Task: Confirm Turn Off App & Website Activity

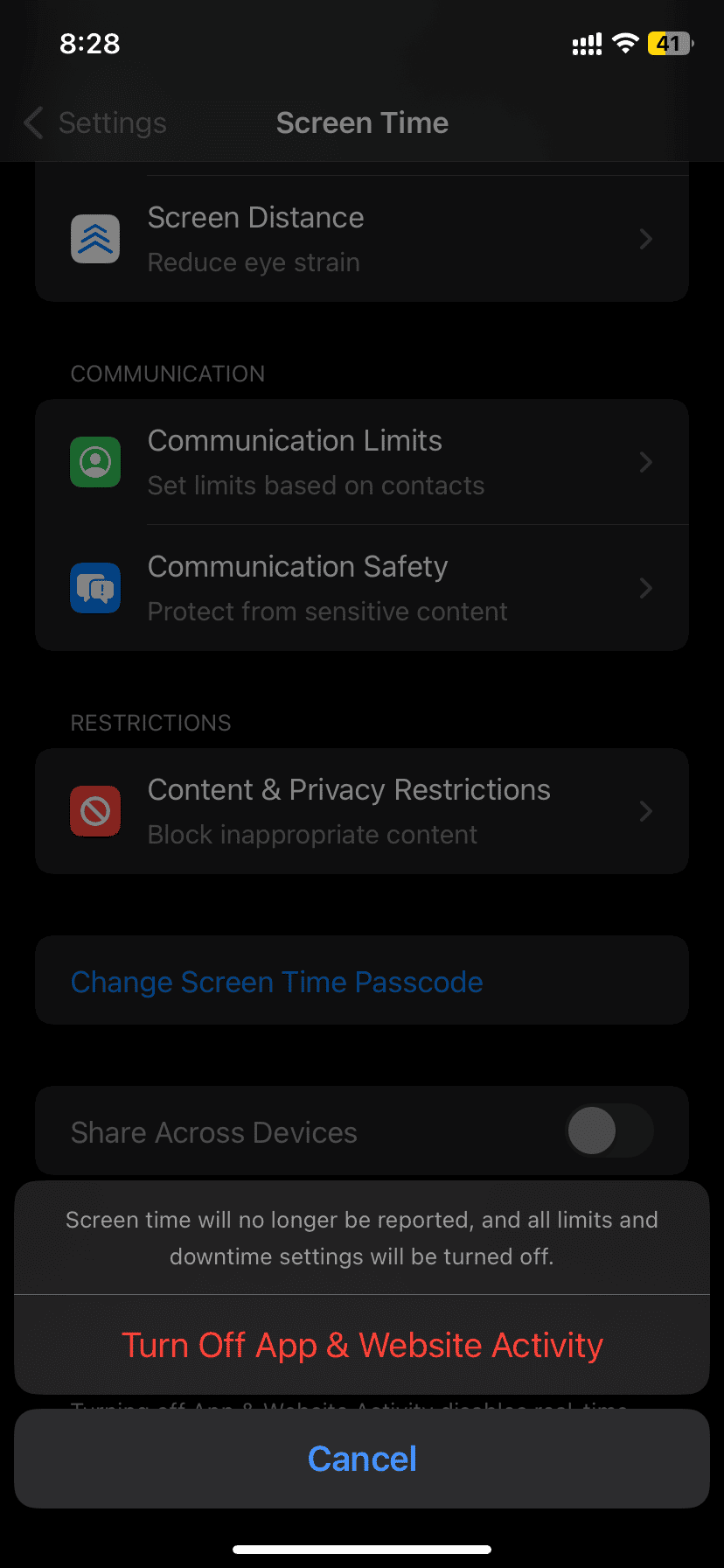Action: click(362, 1345)
